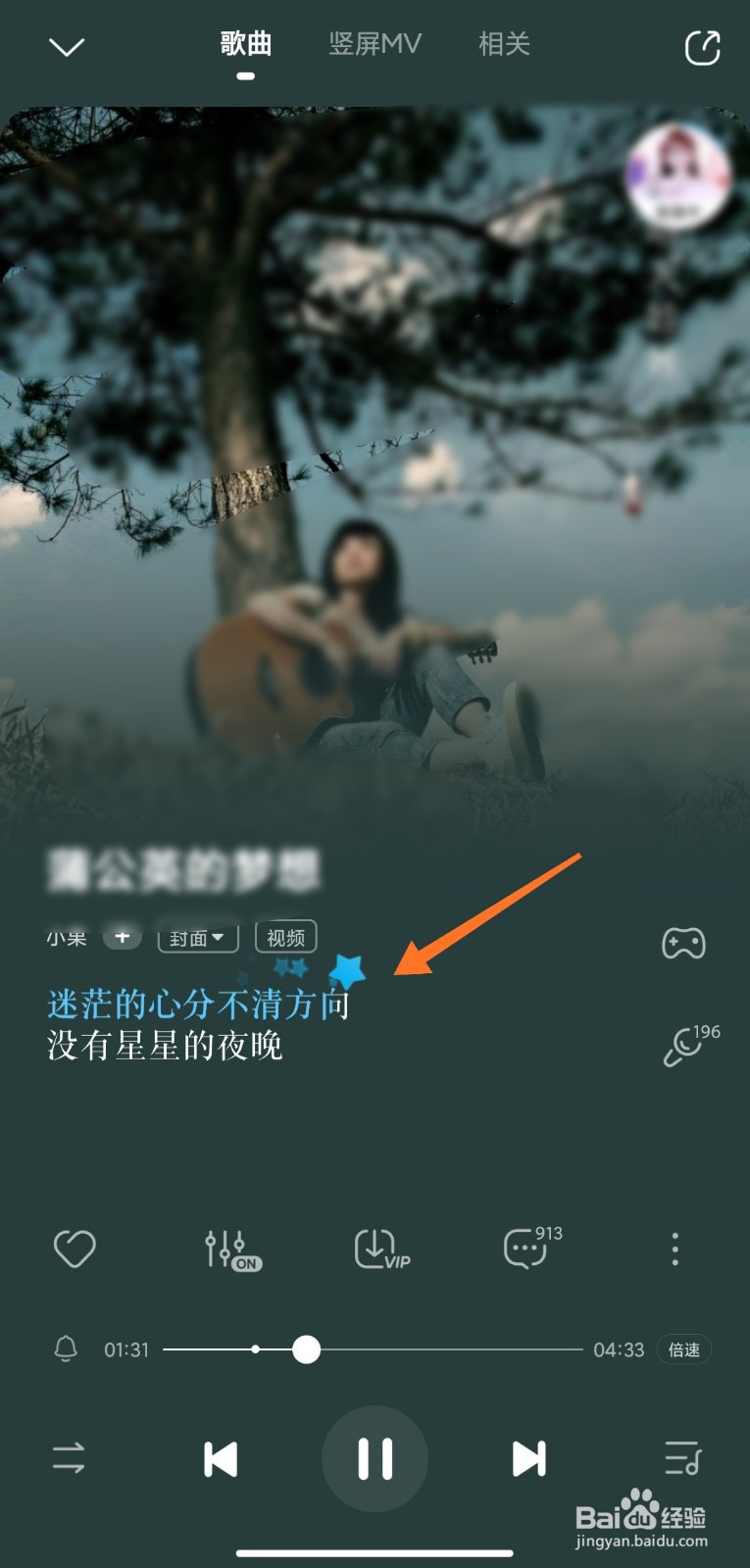Toggle play/pause on the current song
Viewport: 750px width, 1568px height.
click(375, 1458)
